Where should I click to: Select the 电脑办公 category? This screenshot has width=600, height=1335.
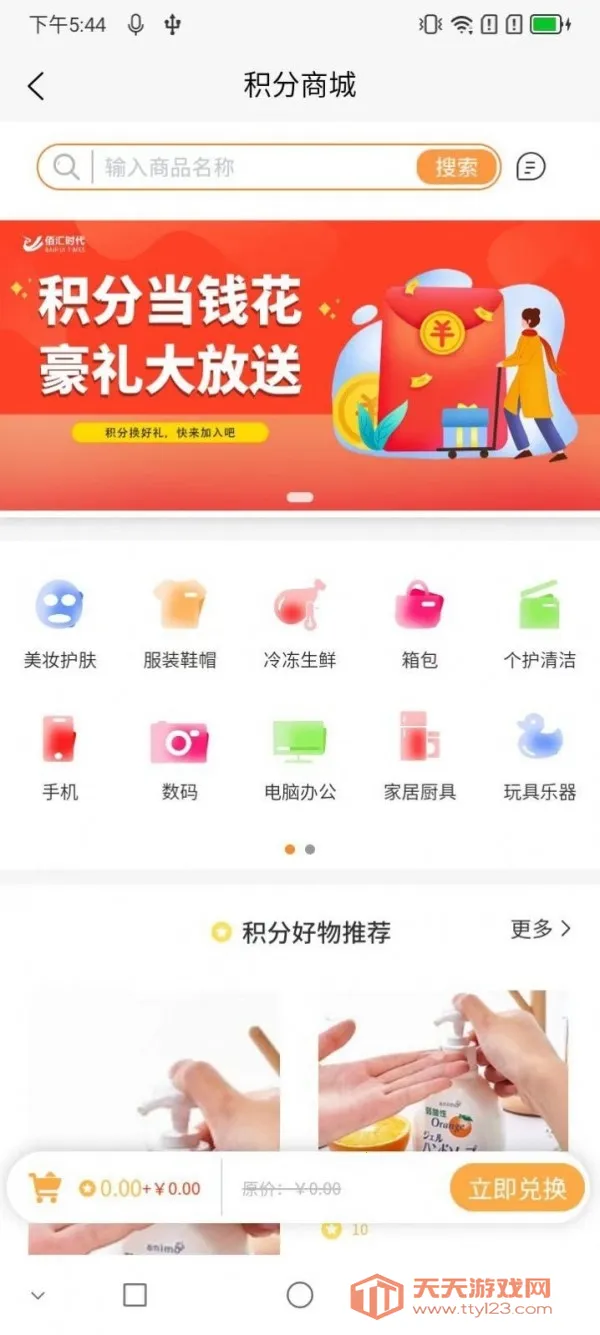(300, 755)
